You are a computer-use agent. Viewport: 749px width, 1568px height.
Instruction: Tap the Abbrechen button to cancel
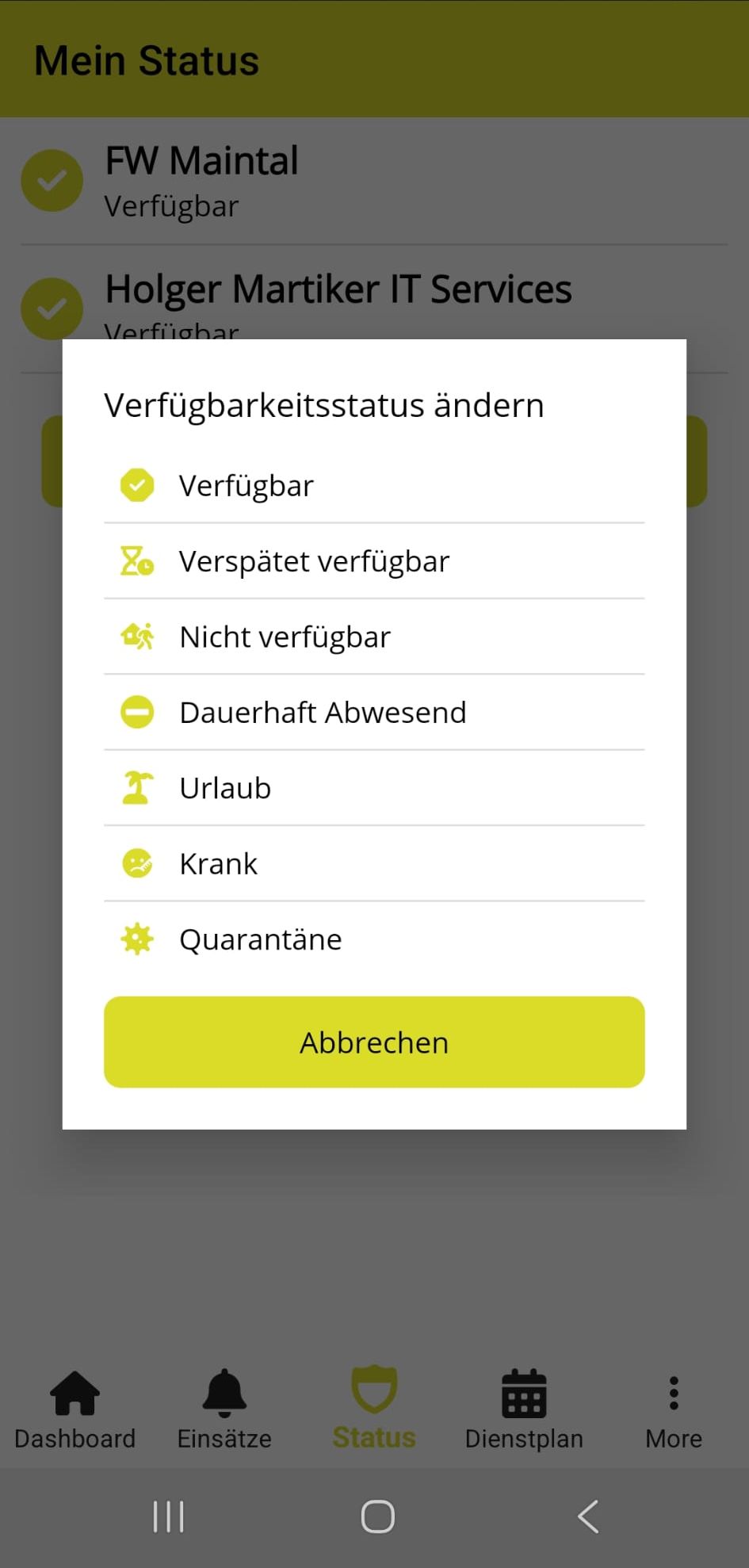pyautogui.click(x=374, y=1042)
